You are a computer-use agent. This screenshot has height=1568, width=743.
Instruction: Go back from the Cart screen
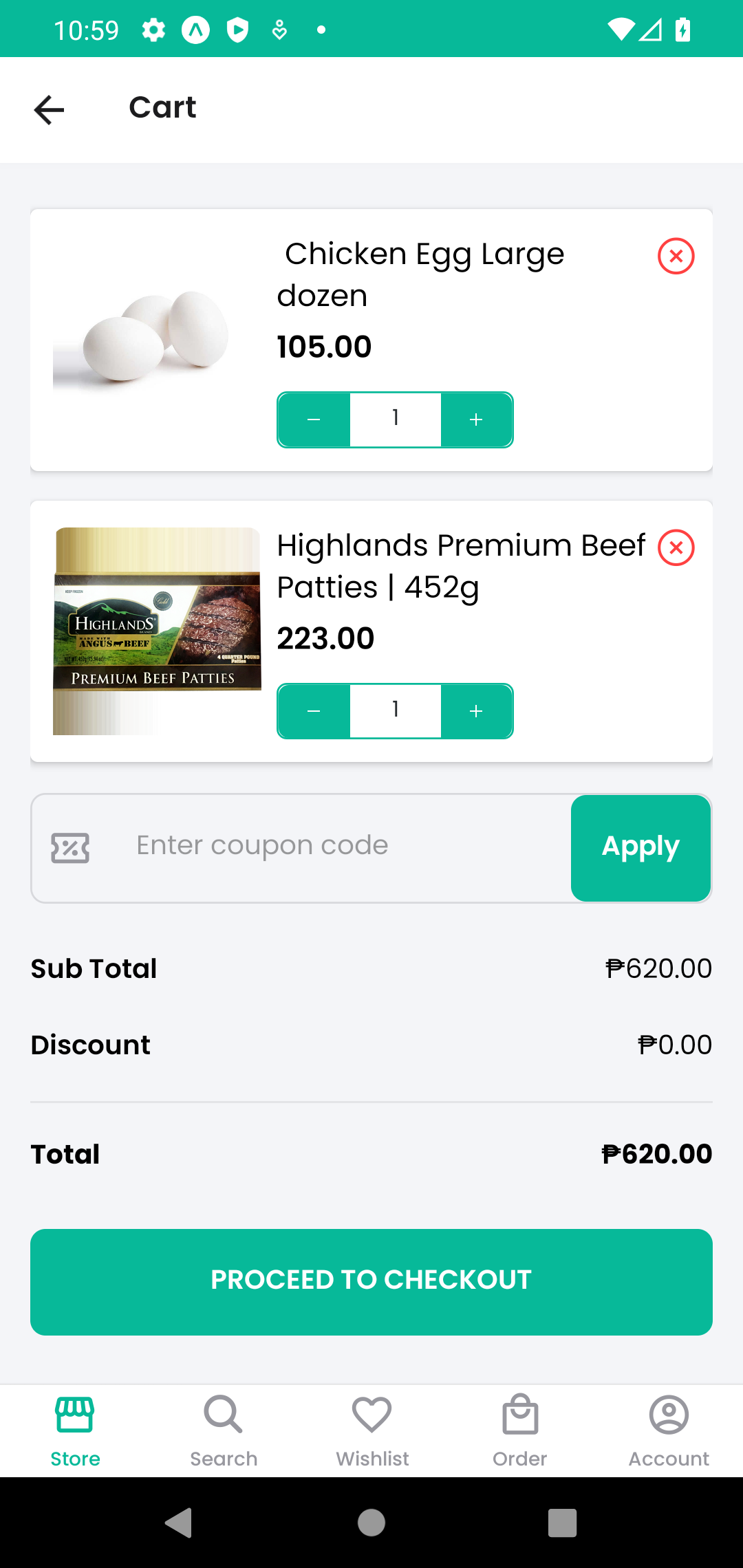(49, 110)
